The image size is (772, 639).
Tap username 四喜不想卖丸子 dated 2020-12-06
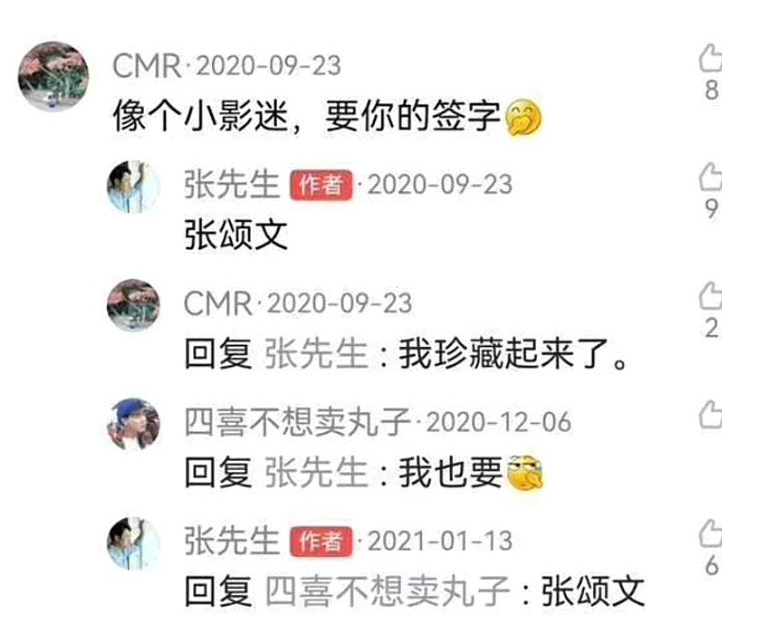coord(297,422)
